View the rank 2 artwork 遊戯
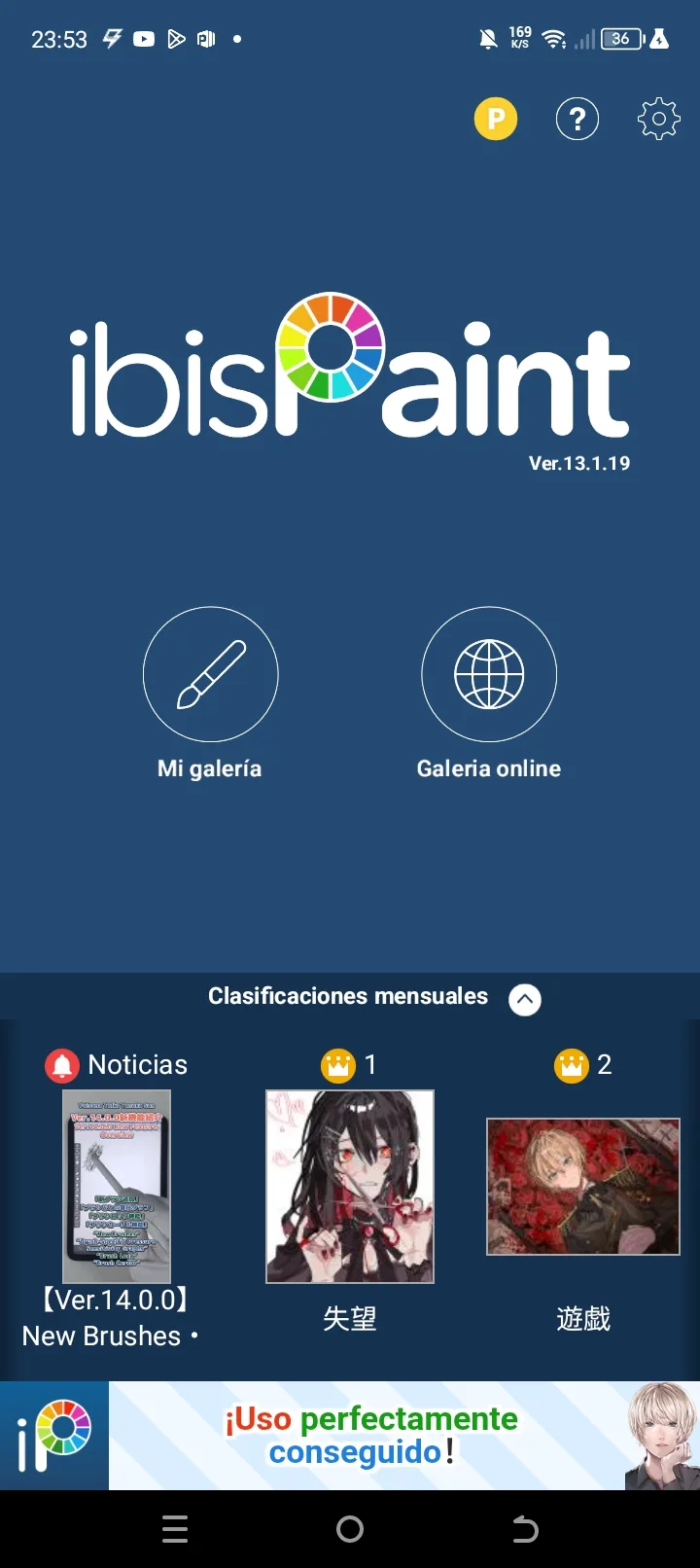The height and width of the screenshot is (1568, 700). coord(583,1186)
